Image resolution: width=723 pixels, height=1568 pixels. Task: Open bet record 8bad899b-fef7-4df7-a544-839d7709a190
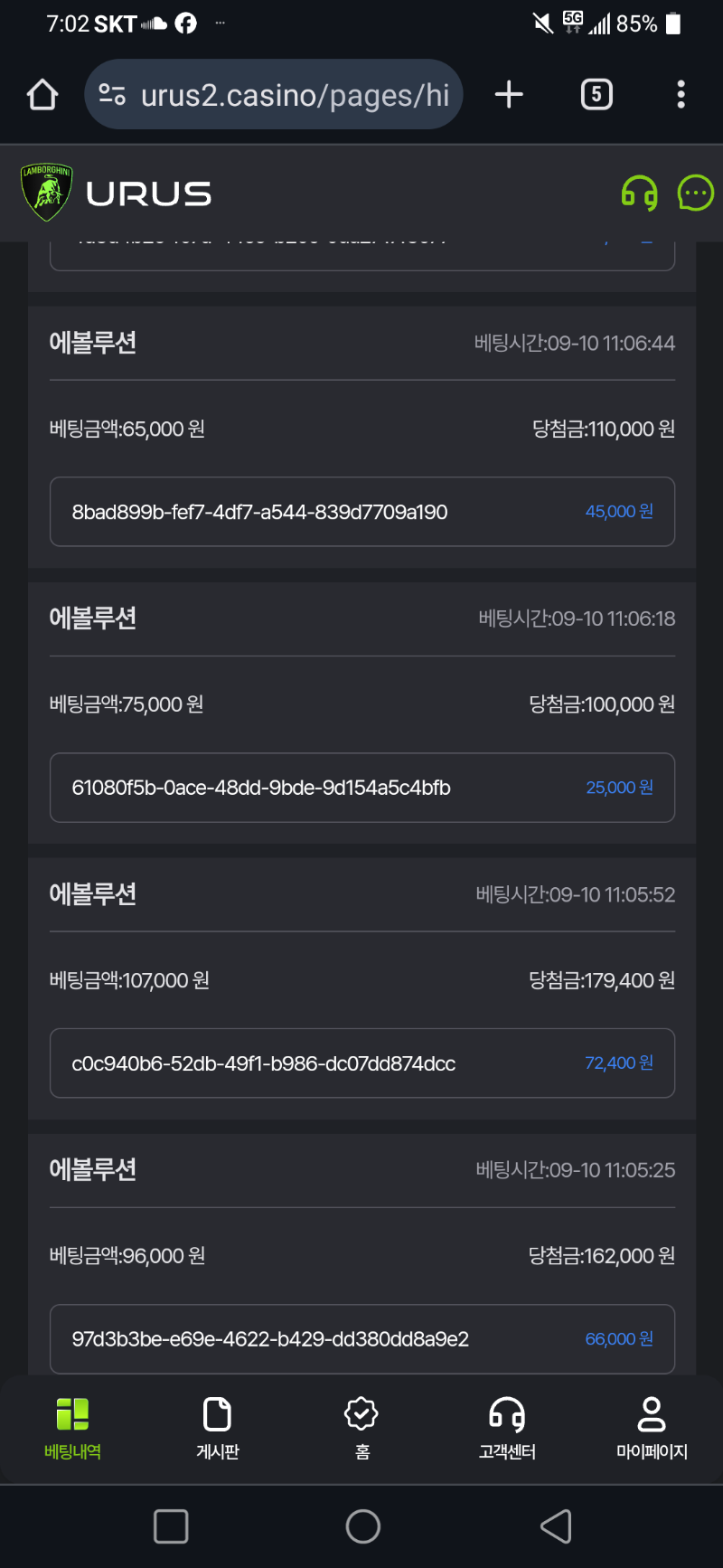click(x=362, y=512)
